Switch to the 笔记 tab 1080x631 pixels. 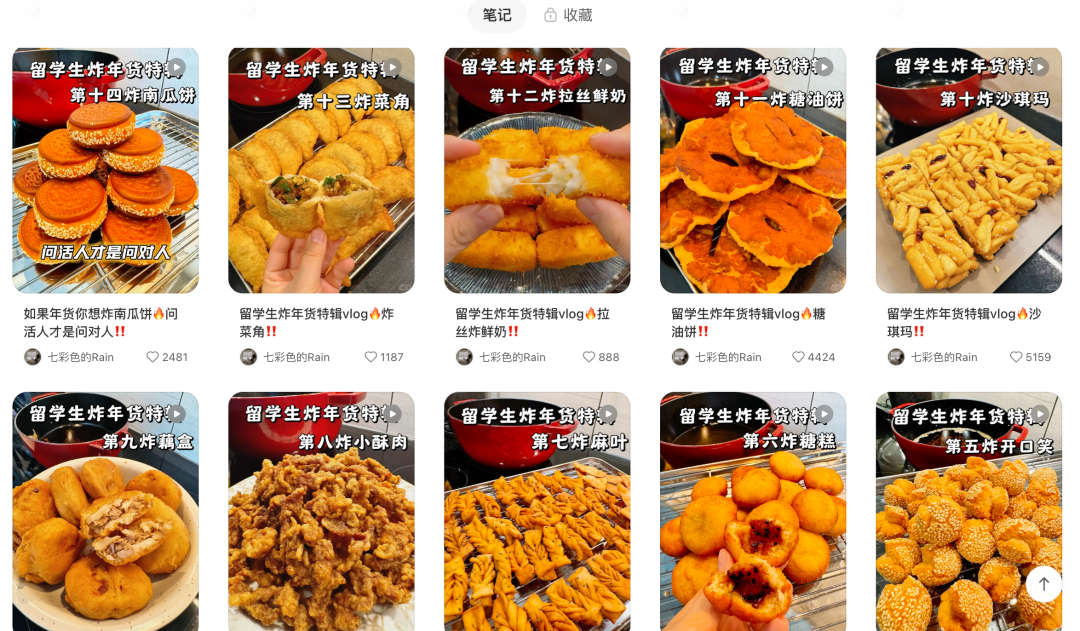pyautogui.click(x=497, y=15)
